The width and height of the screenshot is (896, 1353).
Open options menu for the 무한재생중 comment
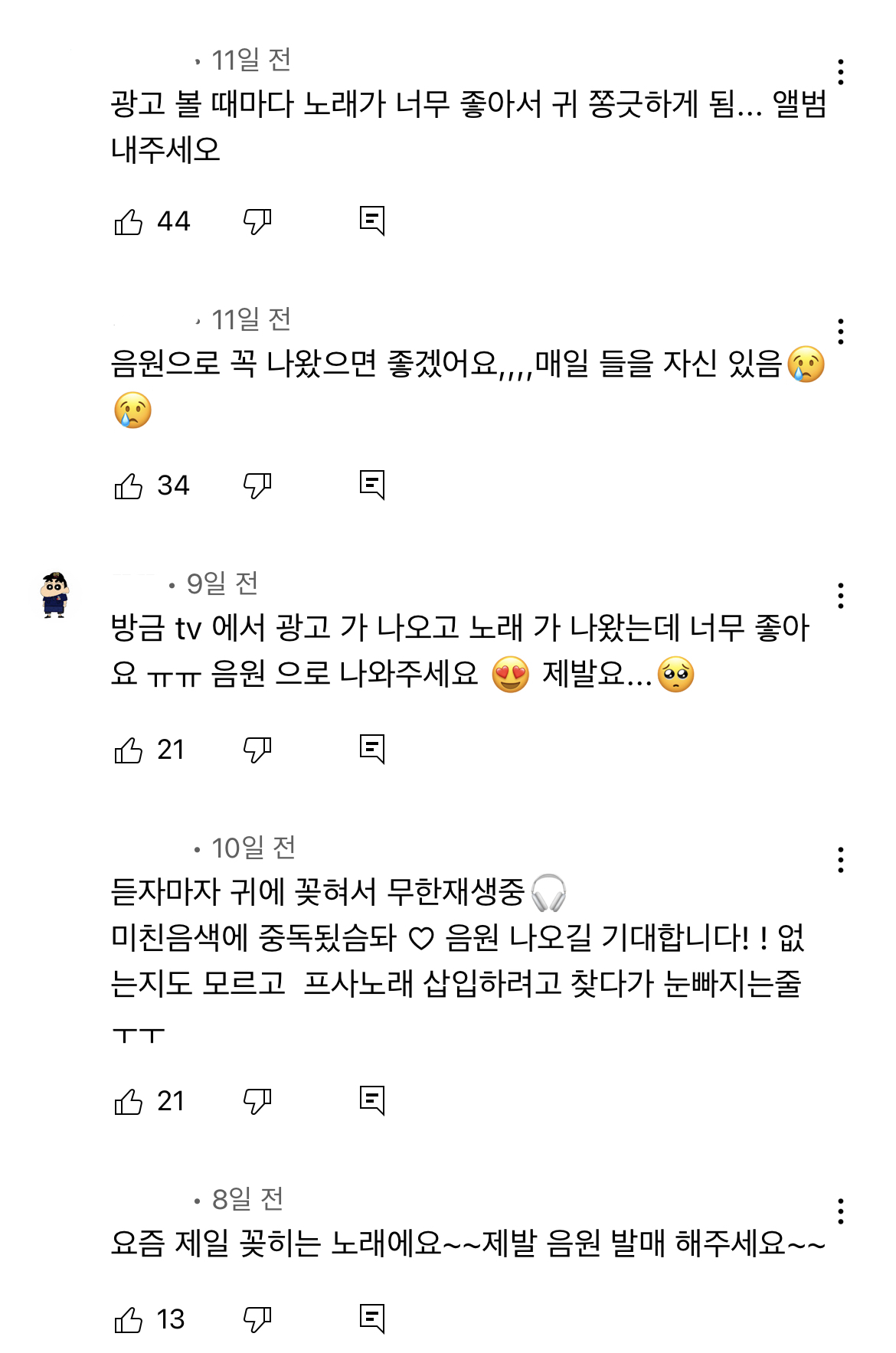point(842,861)
